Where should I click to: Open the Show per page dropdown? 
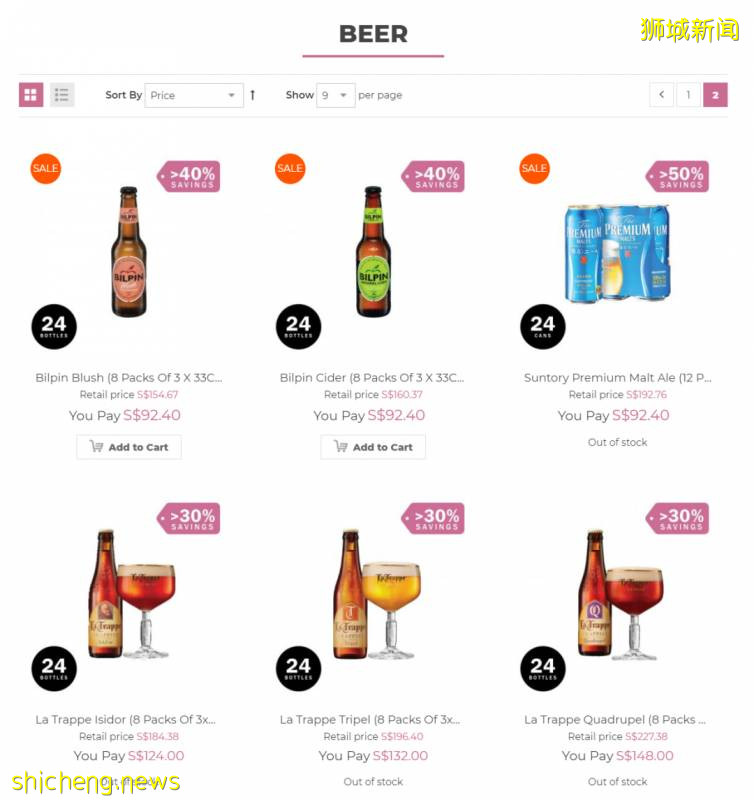pyautogui.click(x=335, y=95)
